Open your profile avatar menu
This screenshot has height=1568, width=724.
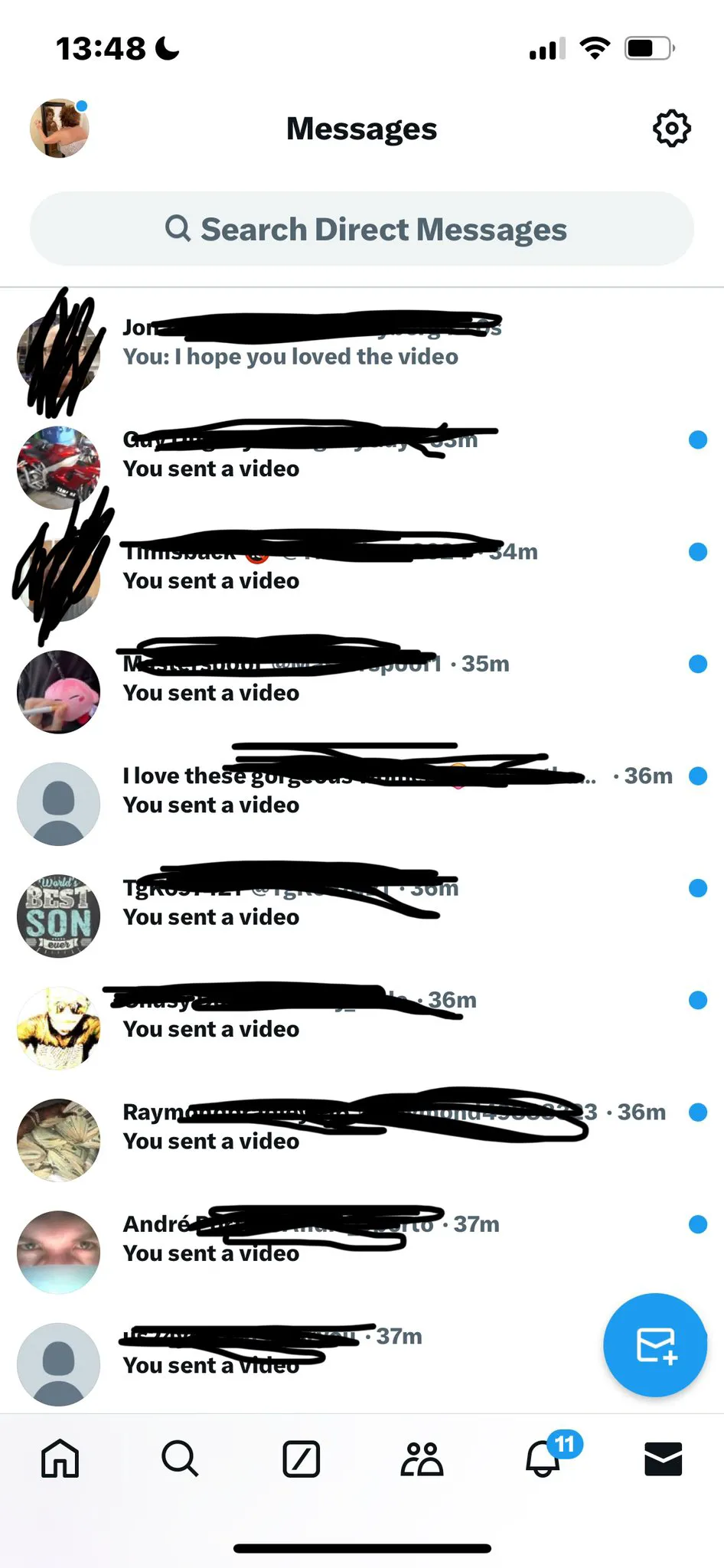coord(59,129)
